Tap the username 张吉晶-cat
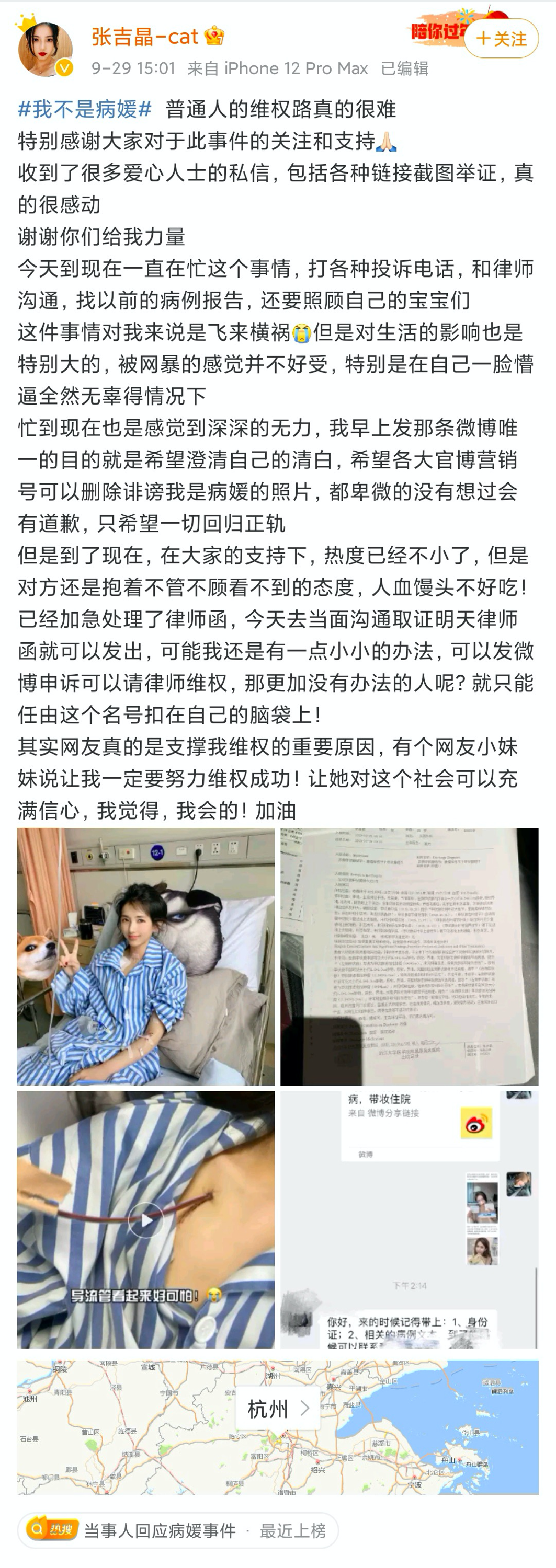 pyautogui.click(x=145, y=37)
